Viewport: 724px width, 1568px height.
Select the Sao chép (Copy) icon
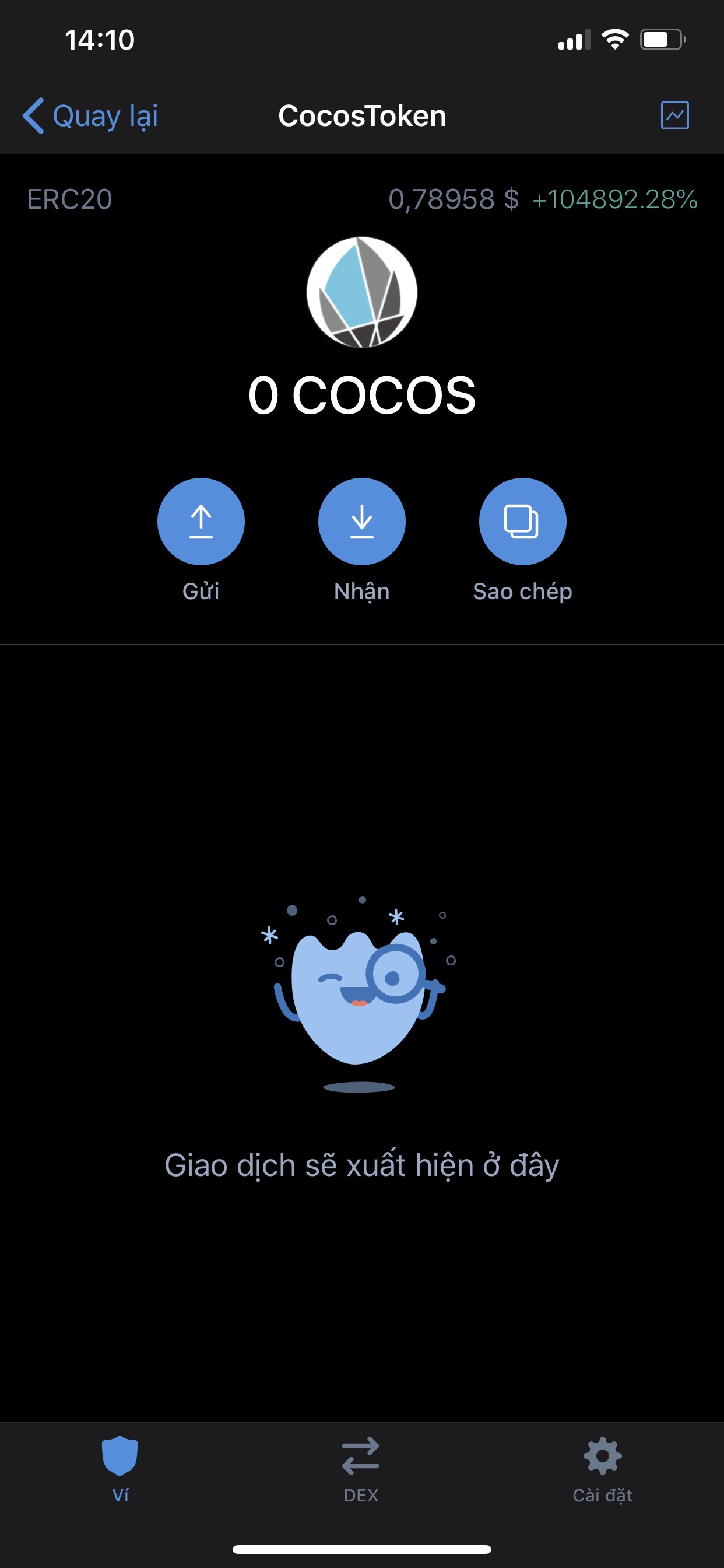[523, 521]
